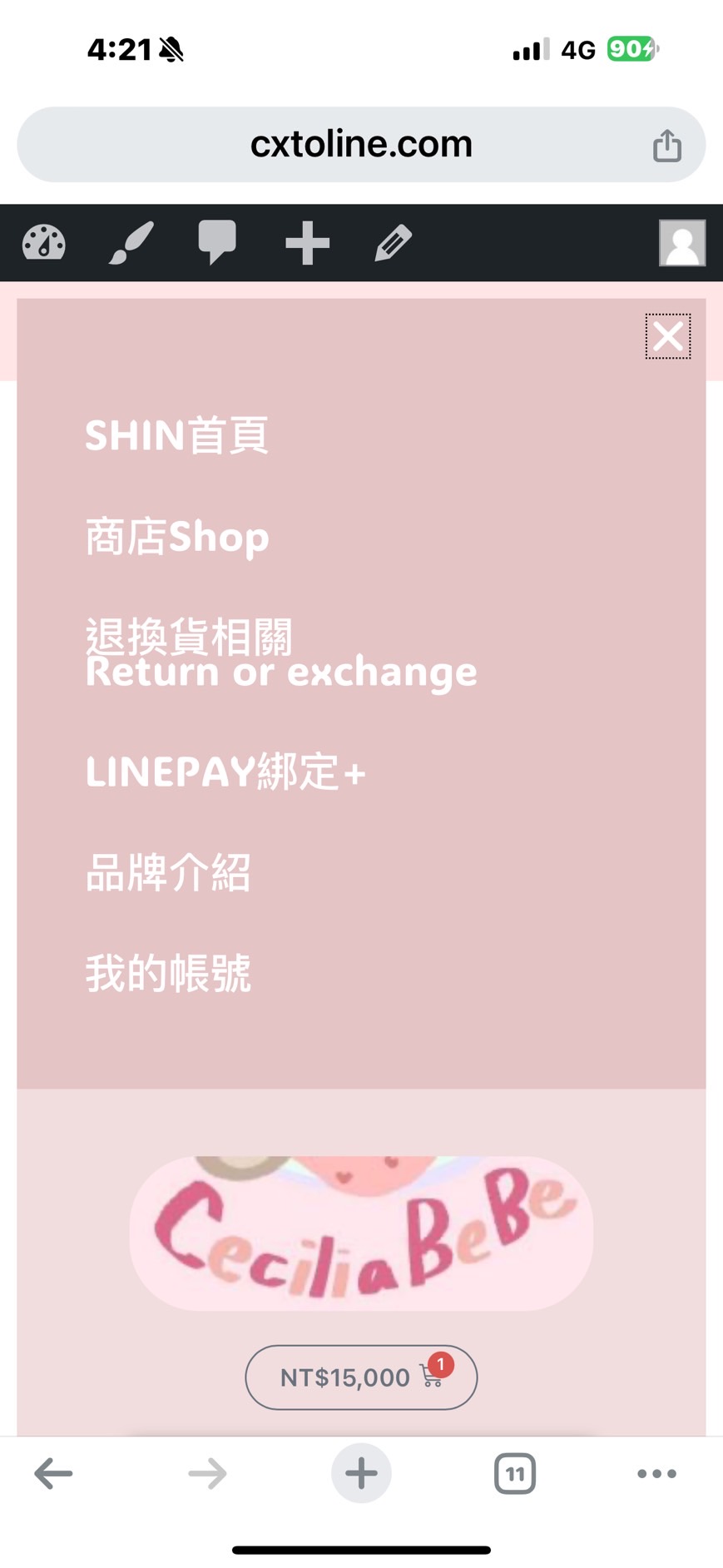Edit this page with pencil icon
The width and height of the screenshot is (723, 1568).
tap(393, 243)
